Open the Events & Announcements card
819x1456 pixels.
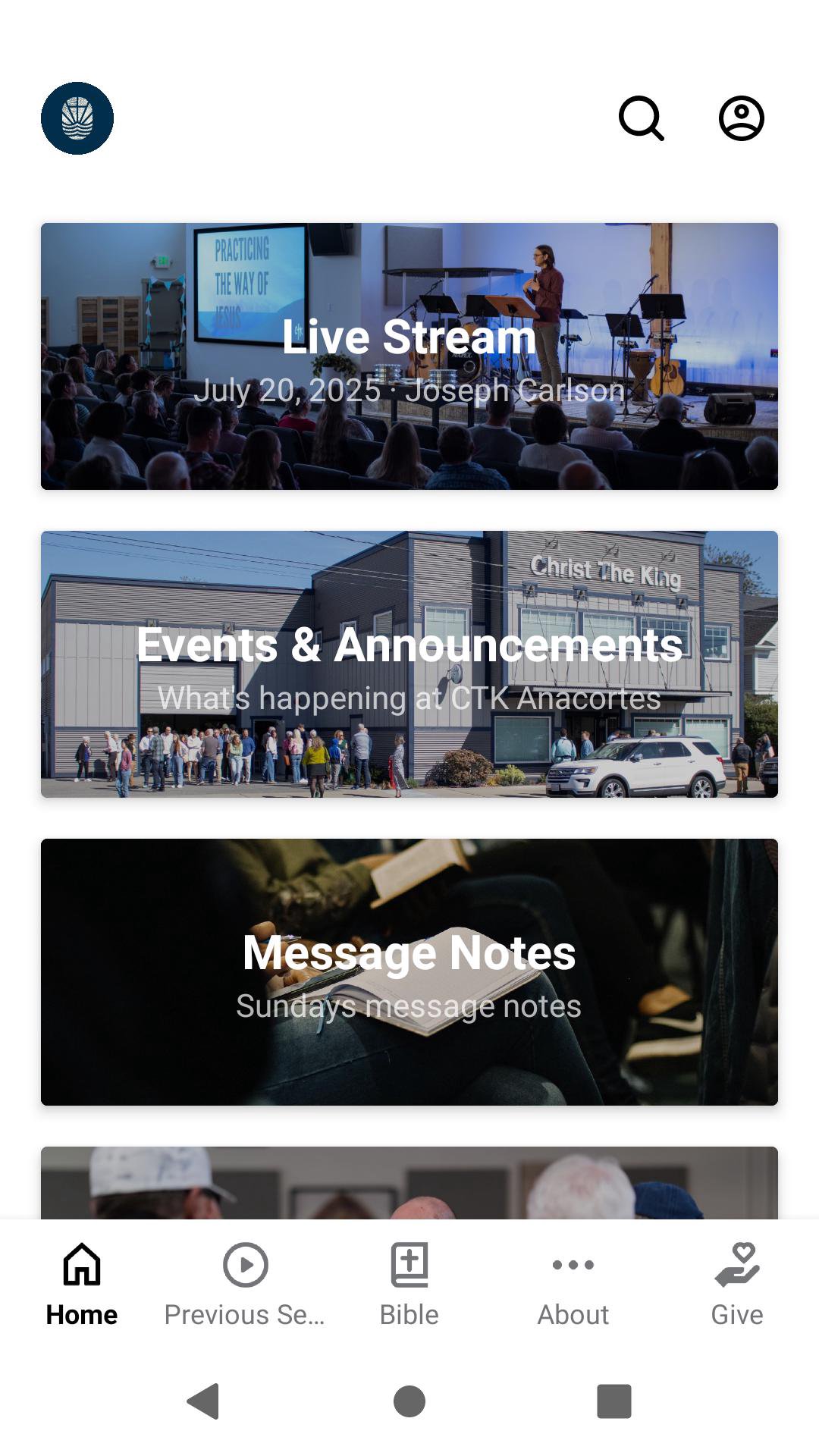tap(409, 664)
